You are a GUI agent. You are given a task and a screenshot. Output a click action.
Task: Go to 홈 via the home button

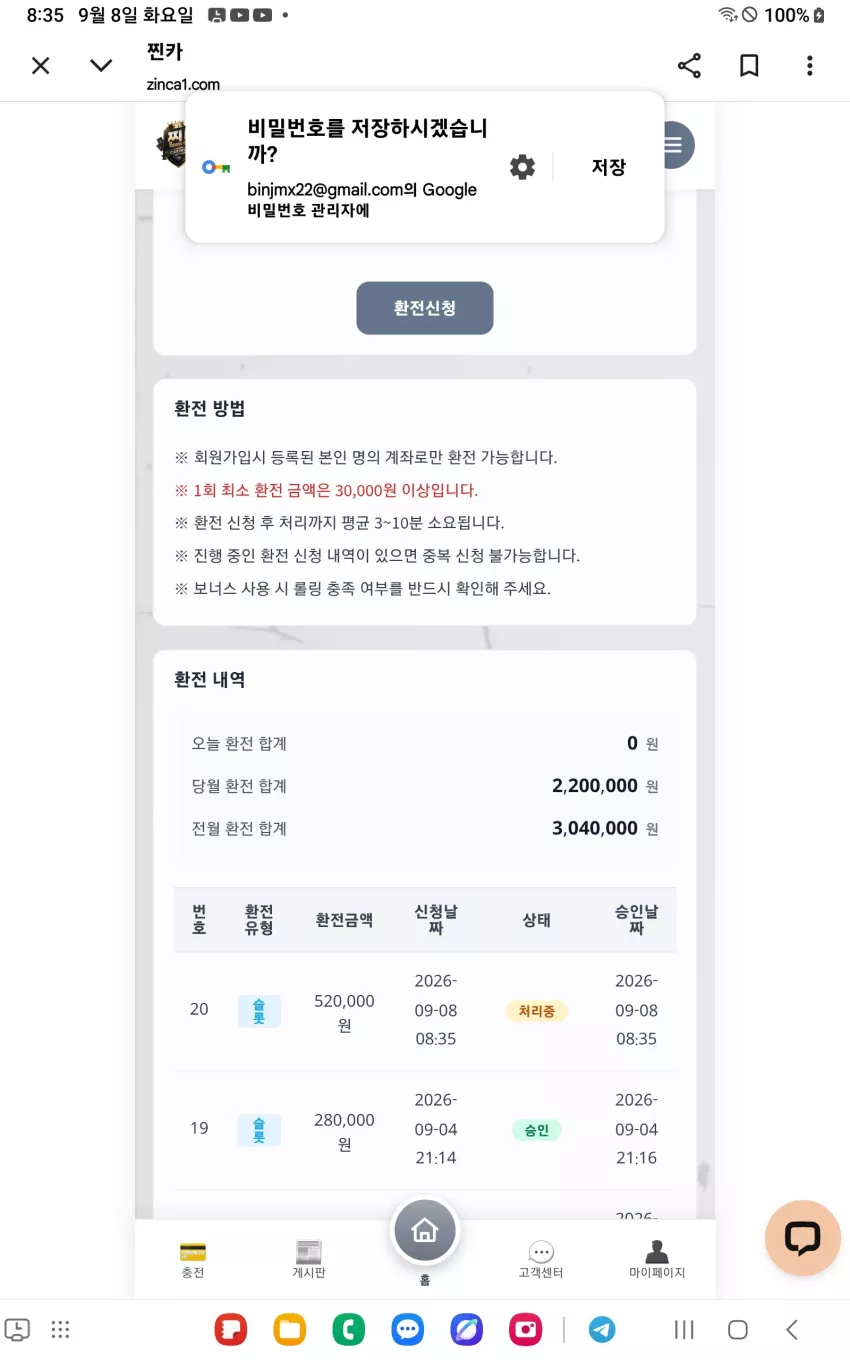[x=425, y=1231]
